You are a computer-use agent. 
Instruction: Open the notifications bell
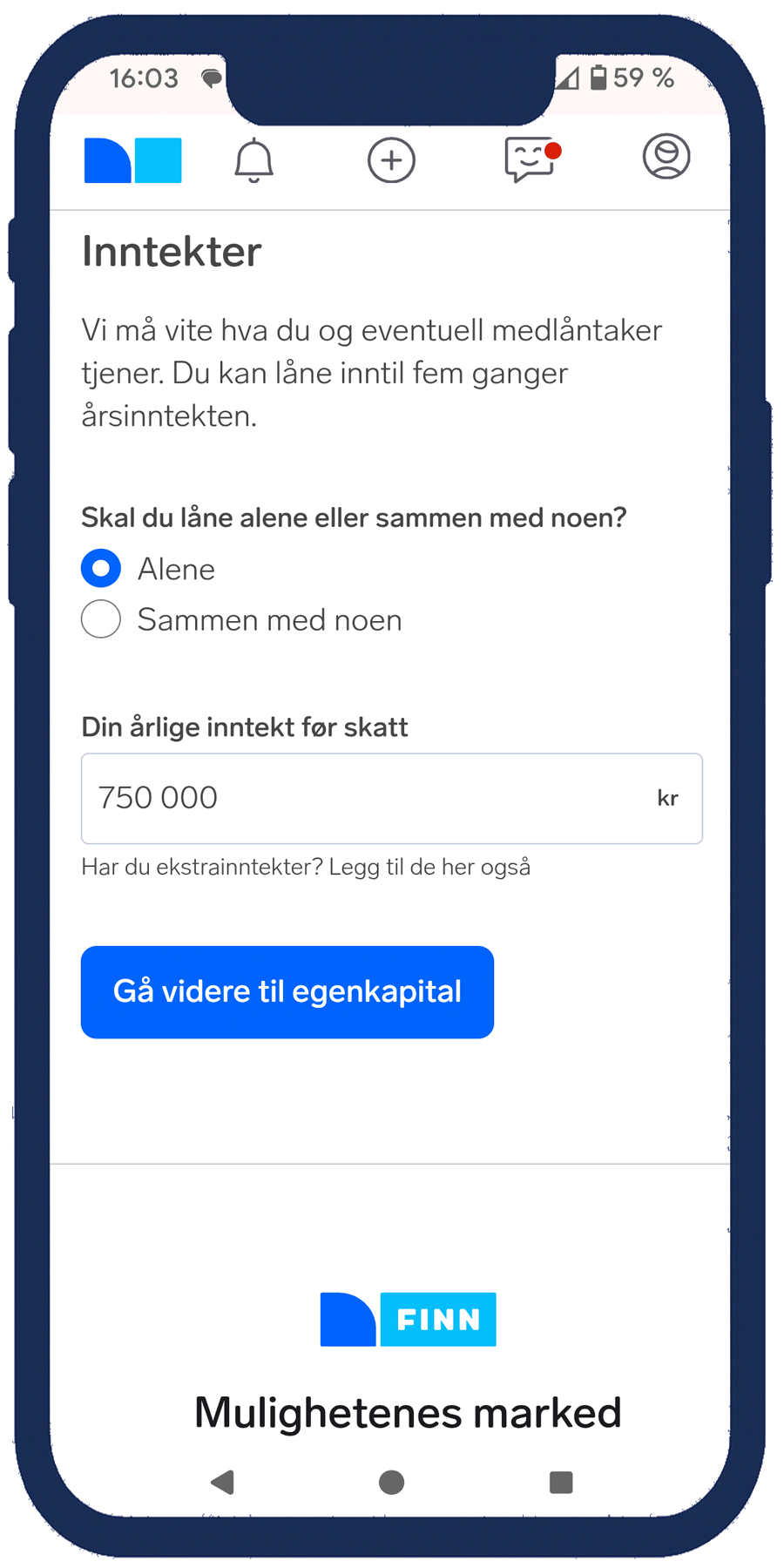pyautogui.click(x=253, y=160)
